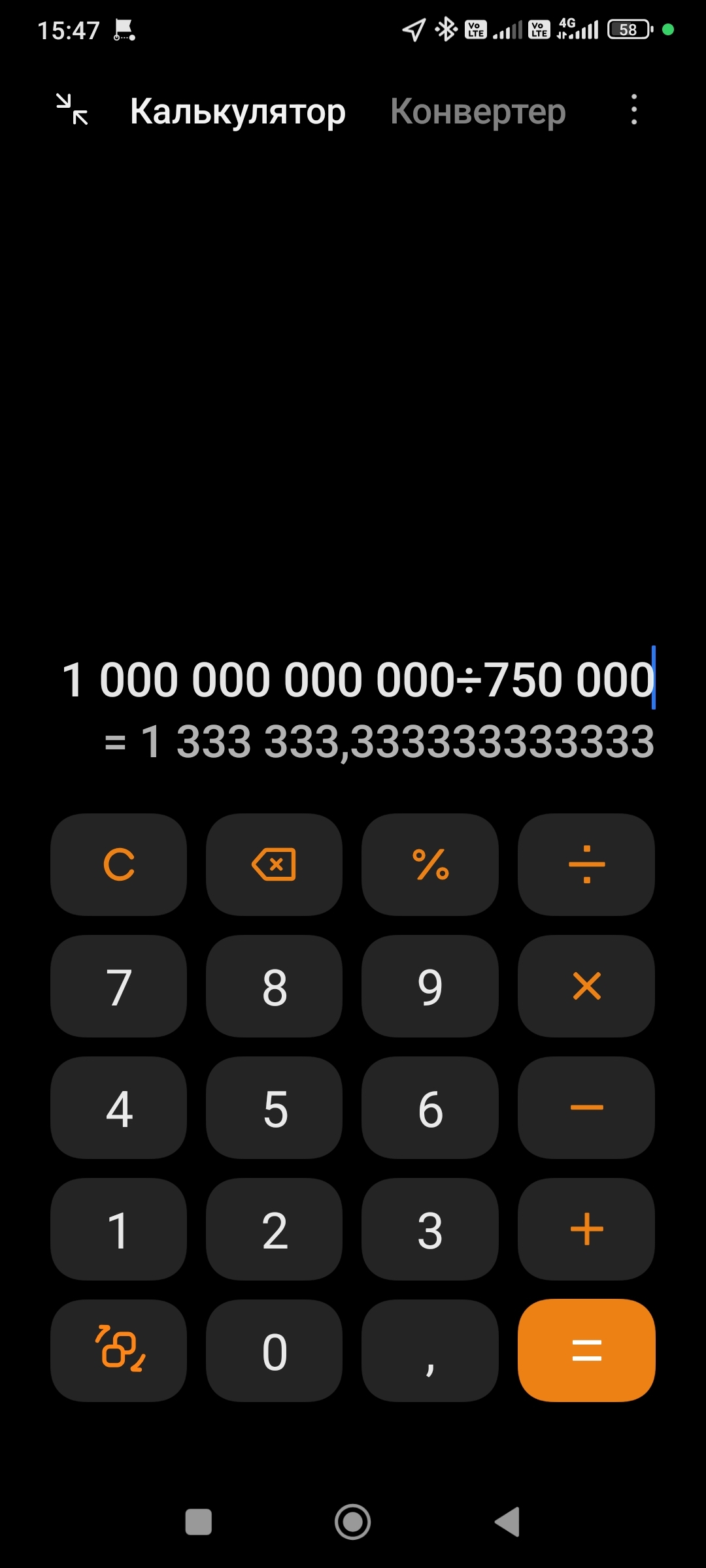The image size is (706, 1568).
Task: Switch to the Конвертер tab
Action: [x=478, y=112]
